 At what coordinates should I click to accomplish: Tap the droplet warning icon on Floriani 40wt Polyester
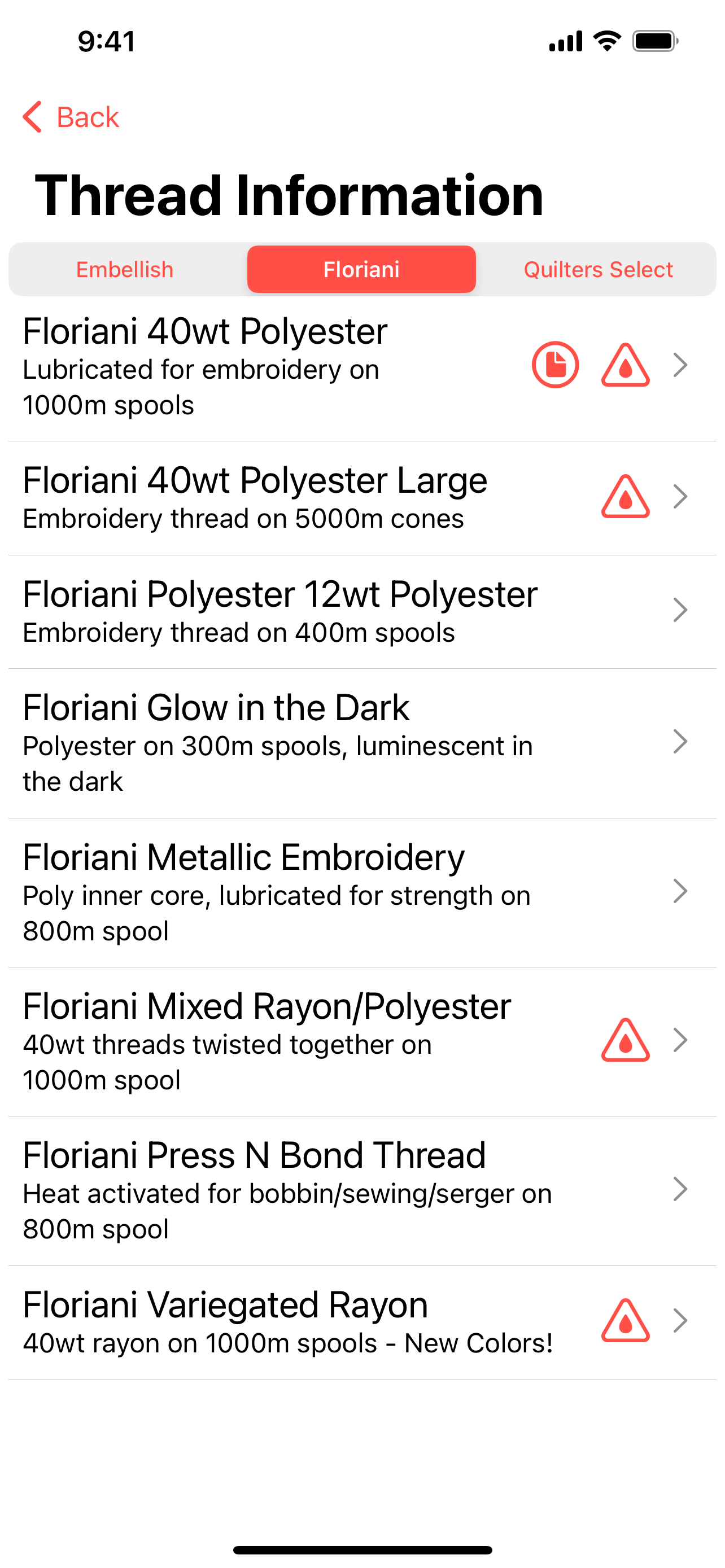tap(625, 365)
